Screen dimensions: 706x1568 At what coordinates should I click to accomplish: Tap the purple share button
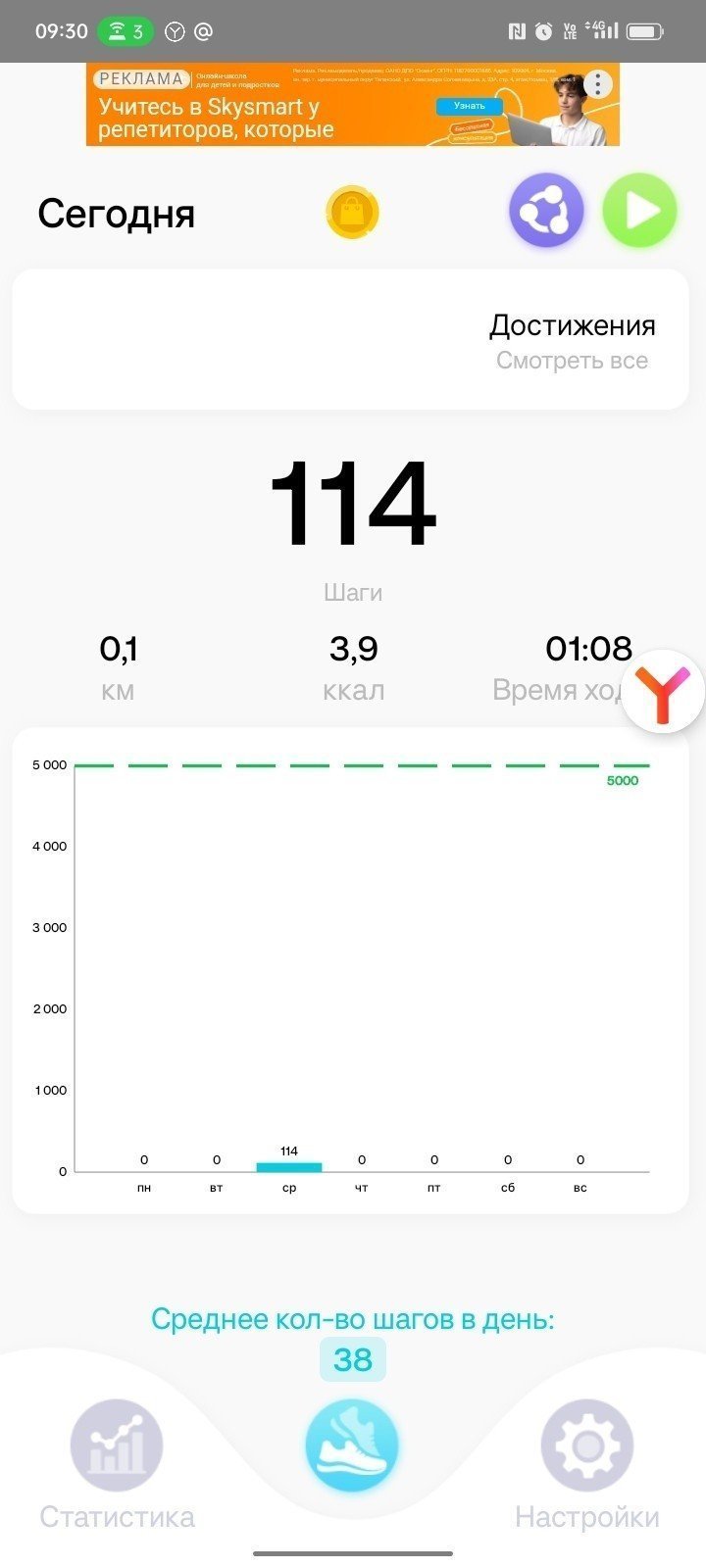[546, 211]
